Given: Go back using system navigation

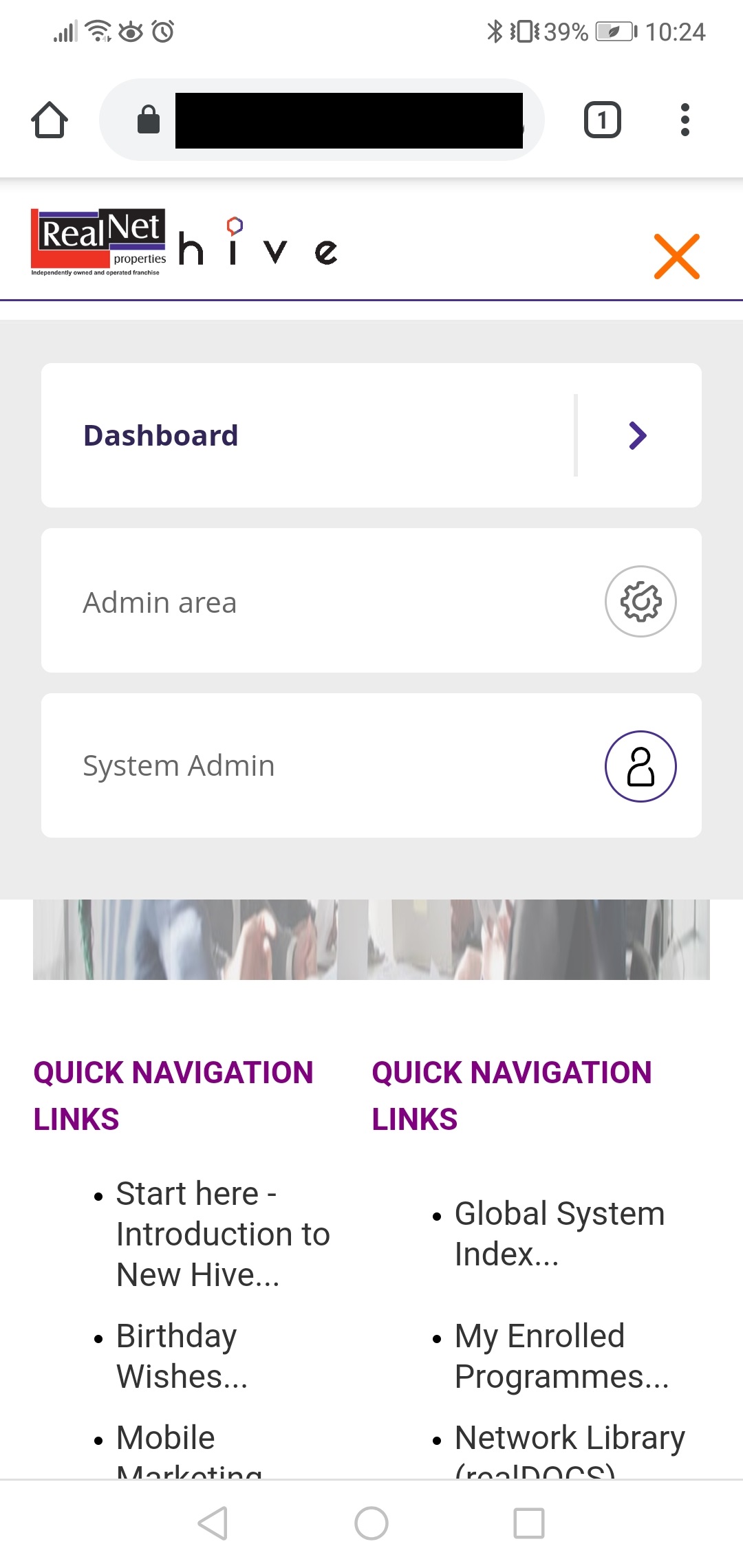Looking at the screenshot, I should [x=213, y=1523].
